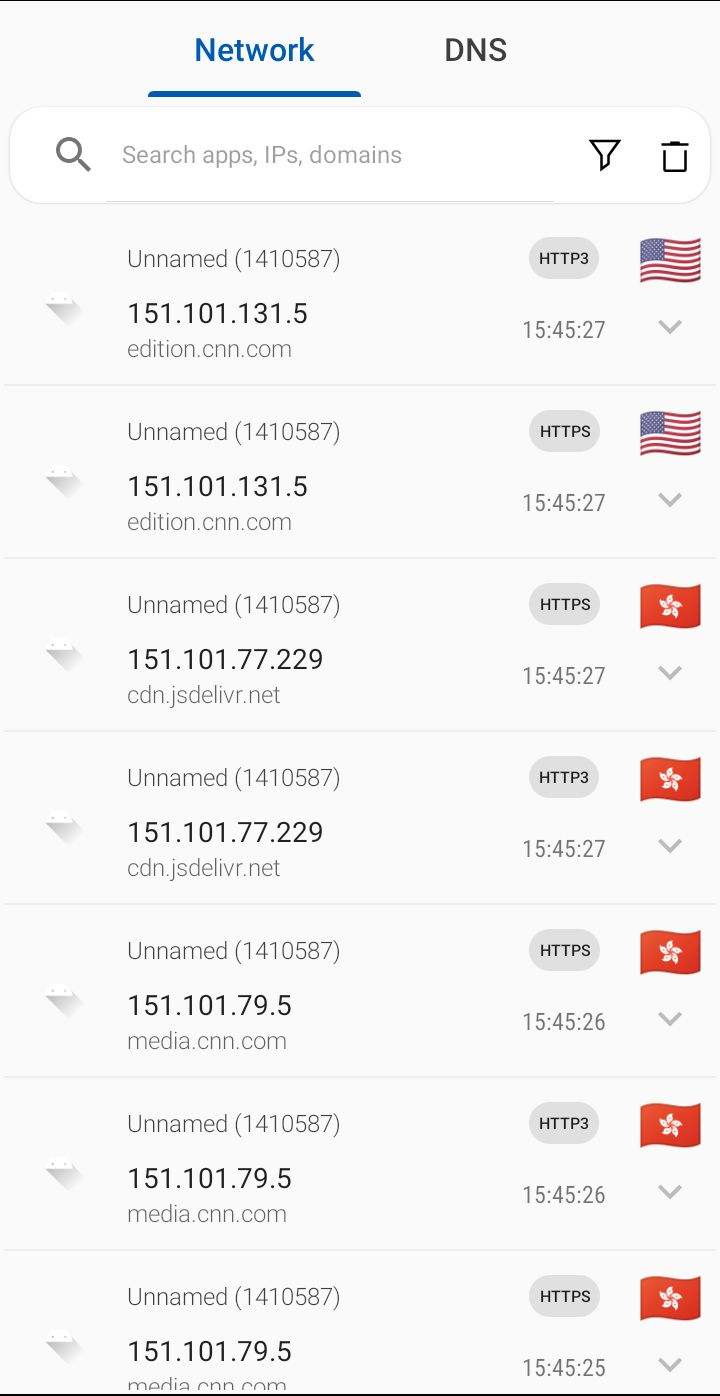Click the HTTP3 protocol badge on cdn.jsdelivr.net

pyautogui.click(x=563, y=777)
